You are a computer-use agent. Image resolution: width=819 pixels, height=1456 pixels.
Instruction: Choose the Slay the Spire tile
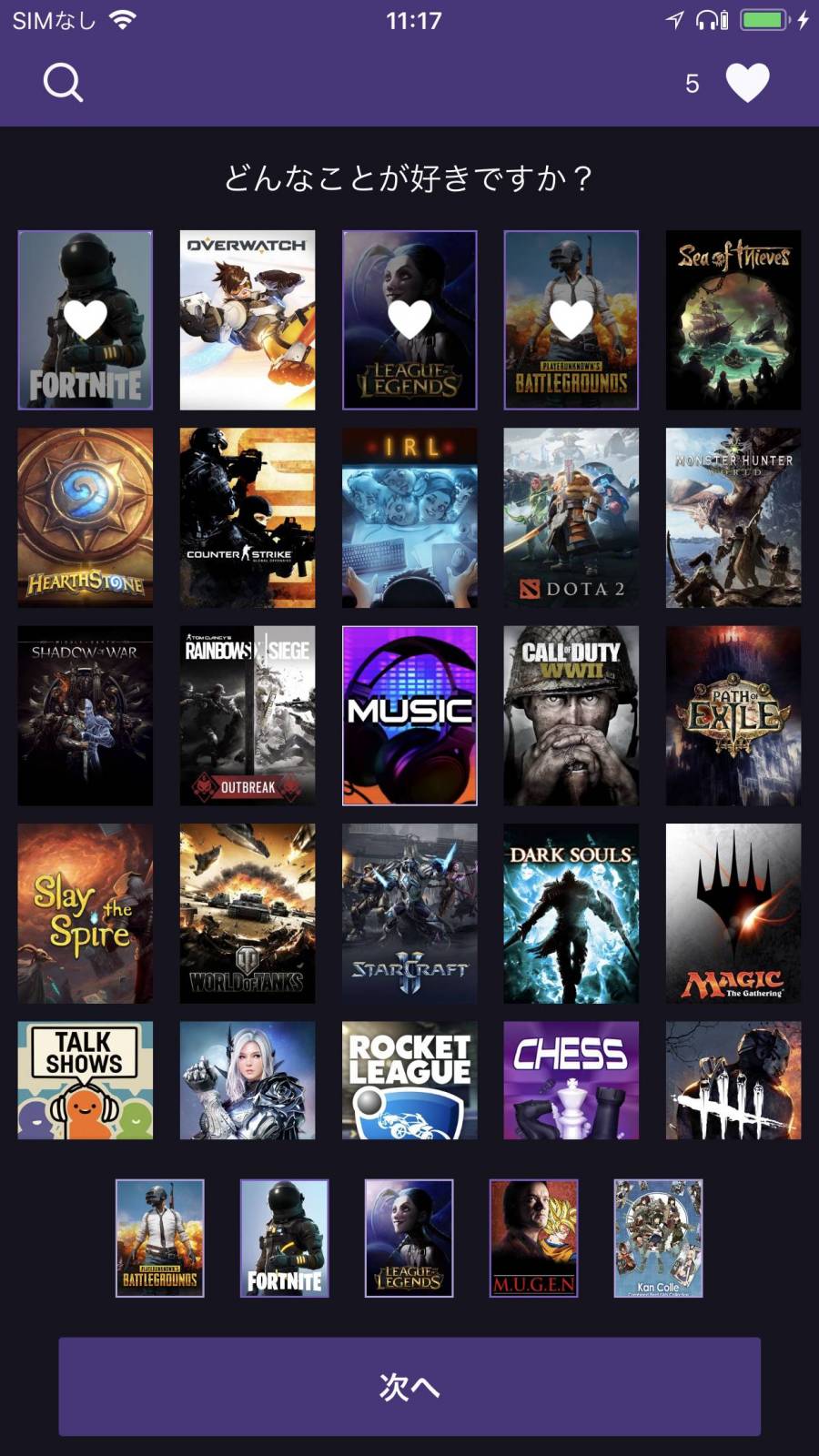click(x=86, y=913)
